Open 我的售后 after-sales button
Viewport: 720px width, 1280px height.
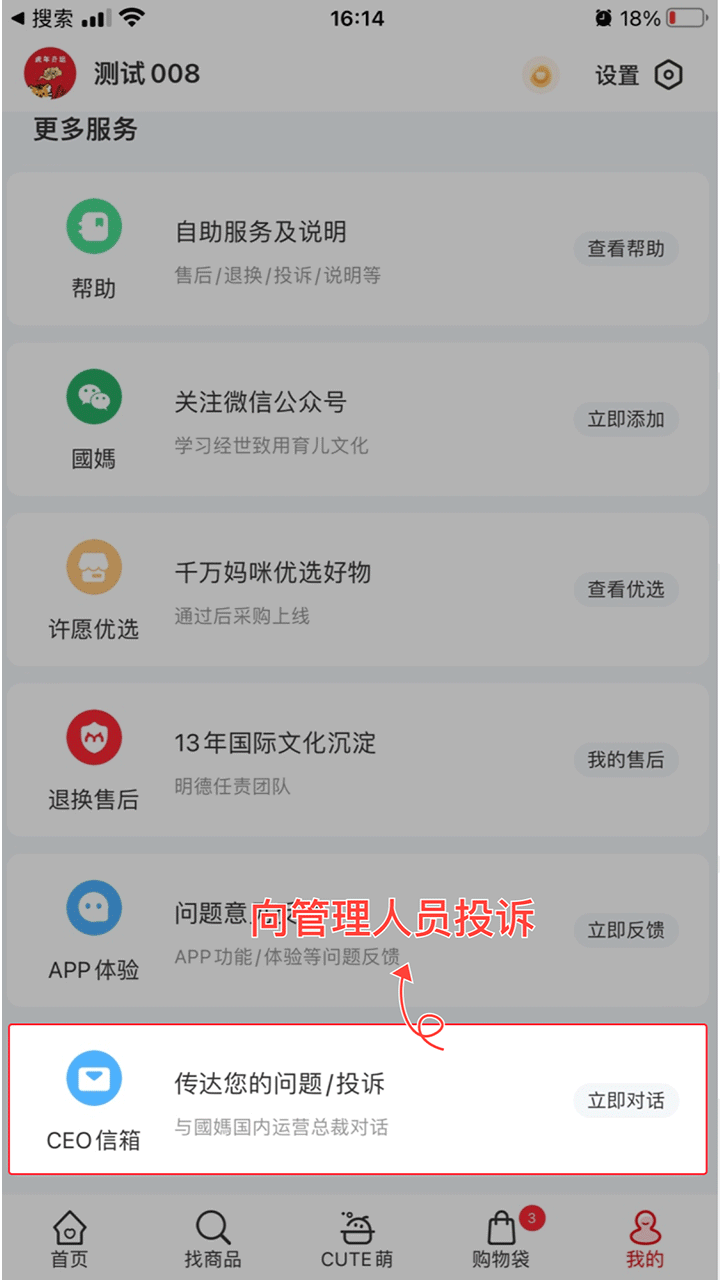(x=626, y=760)
